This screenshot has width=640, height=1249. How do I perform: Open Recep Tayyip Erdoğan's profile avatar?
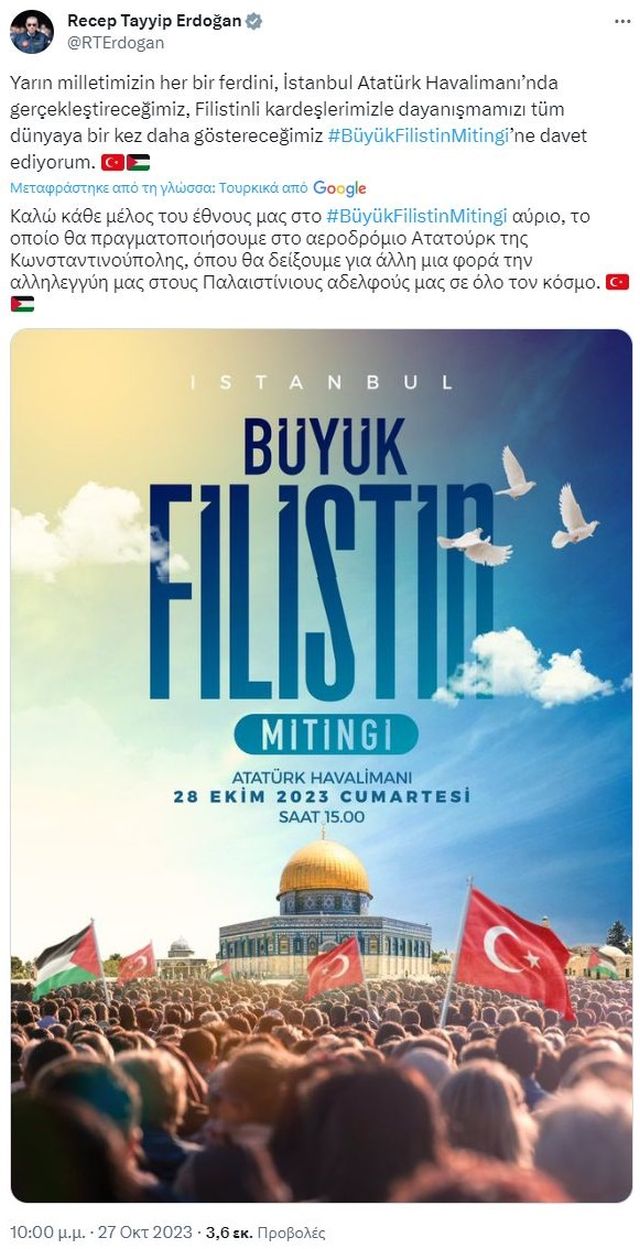pyautogui.click(x=31, y=32)
